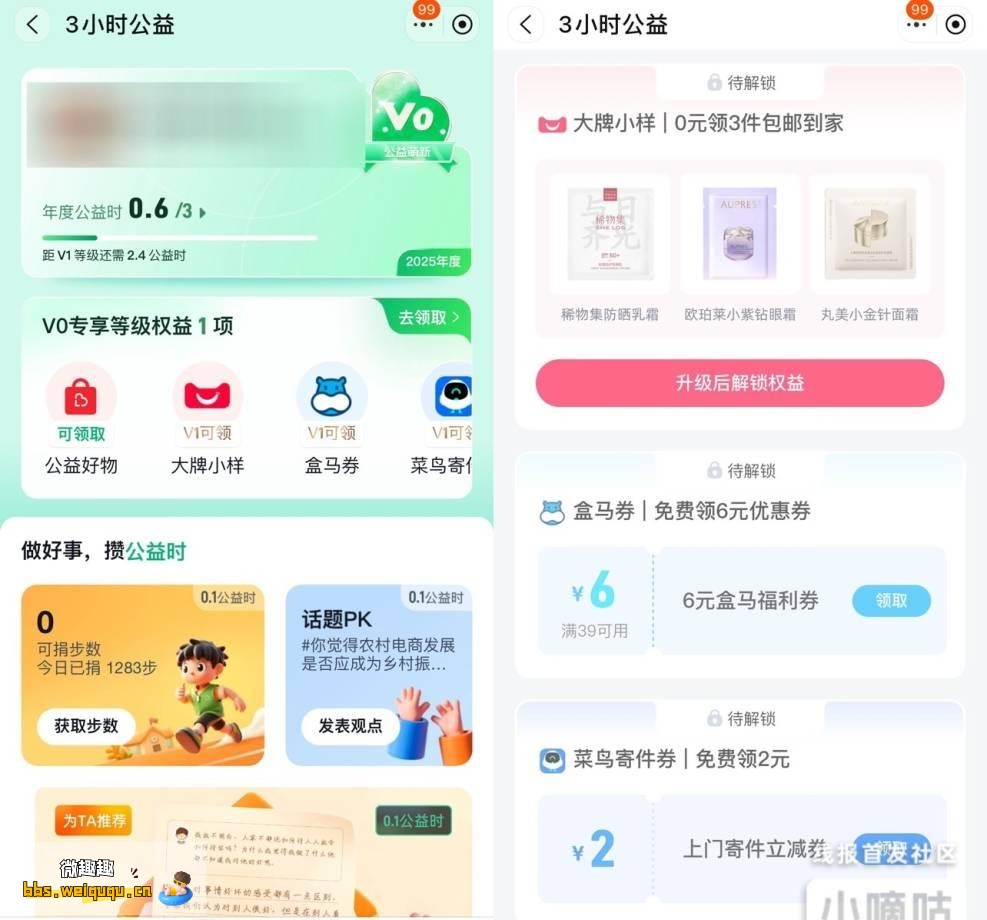Image resolution: width=987 pixels, height=920 pixels.
Task: Expand the 年度公益时 progress arrow
Action: (x=203, y=212)
